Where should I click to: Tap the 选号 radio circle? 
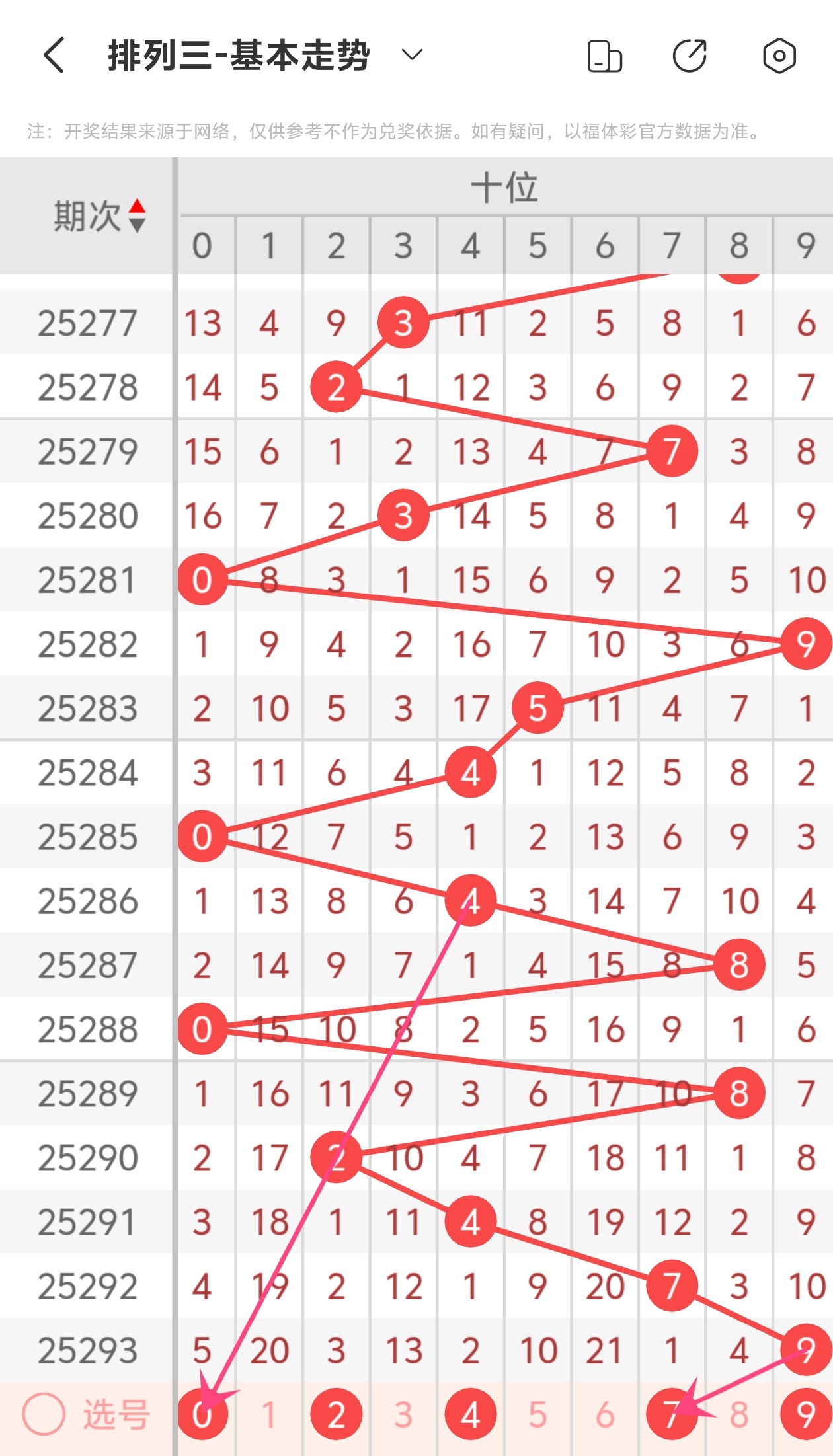tap(44, 1414)
